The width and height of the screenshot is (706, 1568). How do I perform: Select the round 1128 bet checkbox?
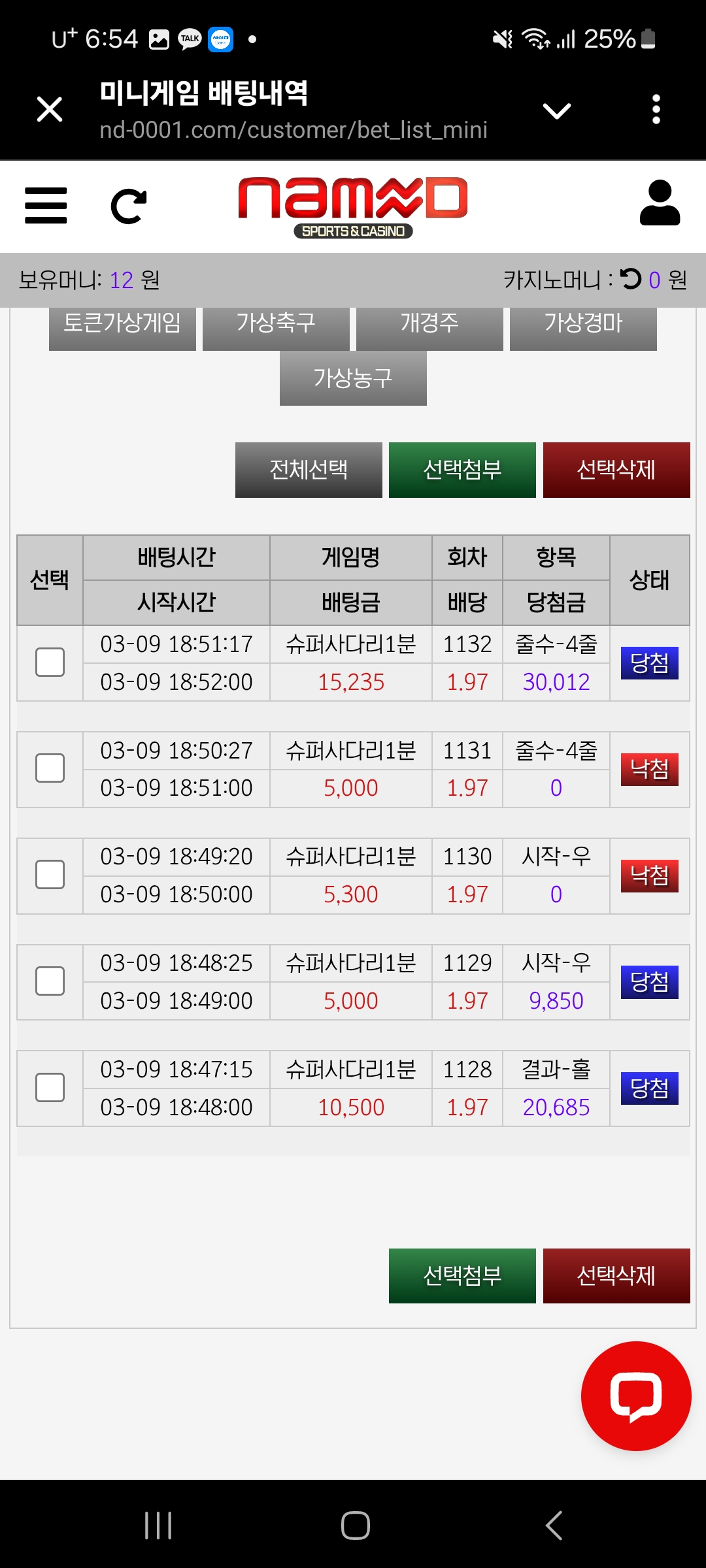[50, 1088]
